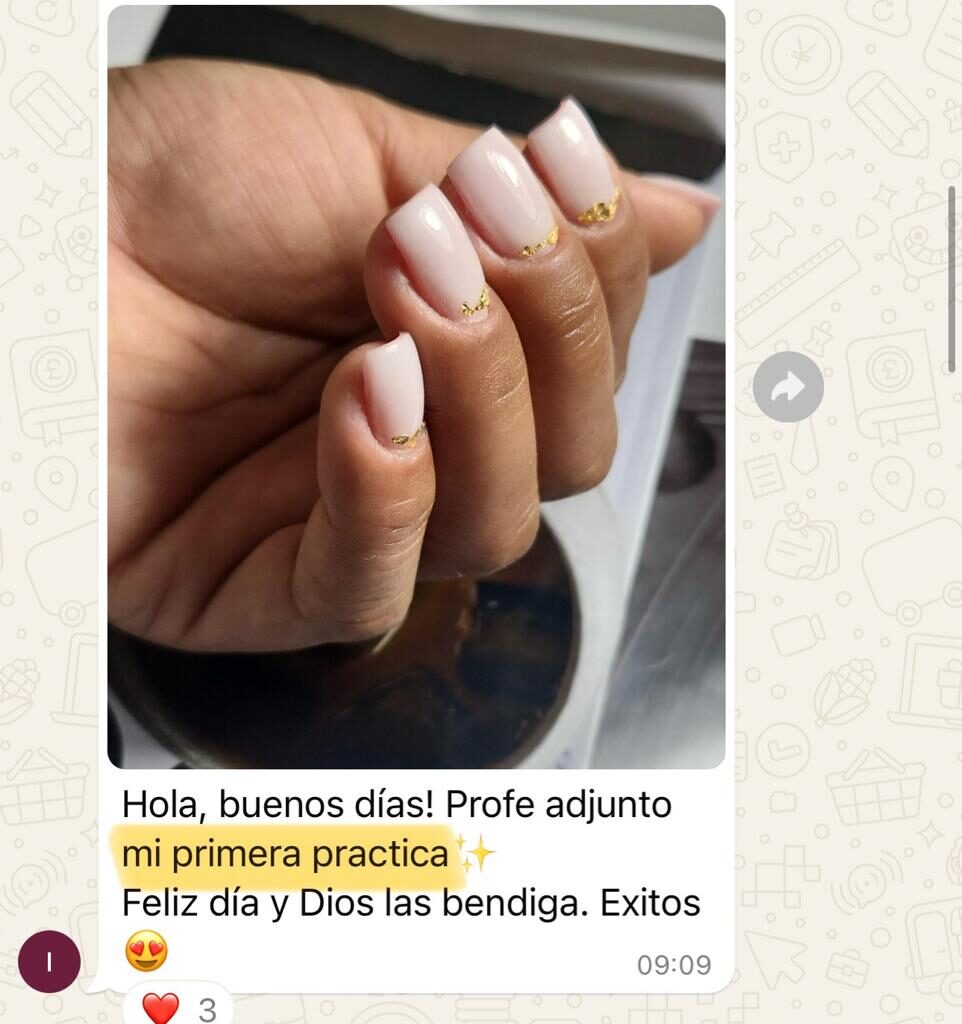The width and height of the screenshot is (962, 1024).
Task: View the heart reactions on this message
Action: coord(178,1007)
